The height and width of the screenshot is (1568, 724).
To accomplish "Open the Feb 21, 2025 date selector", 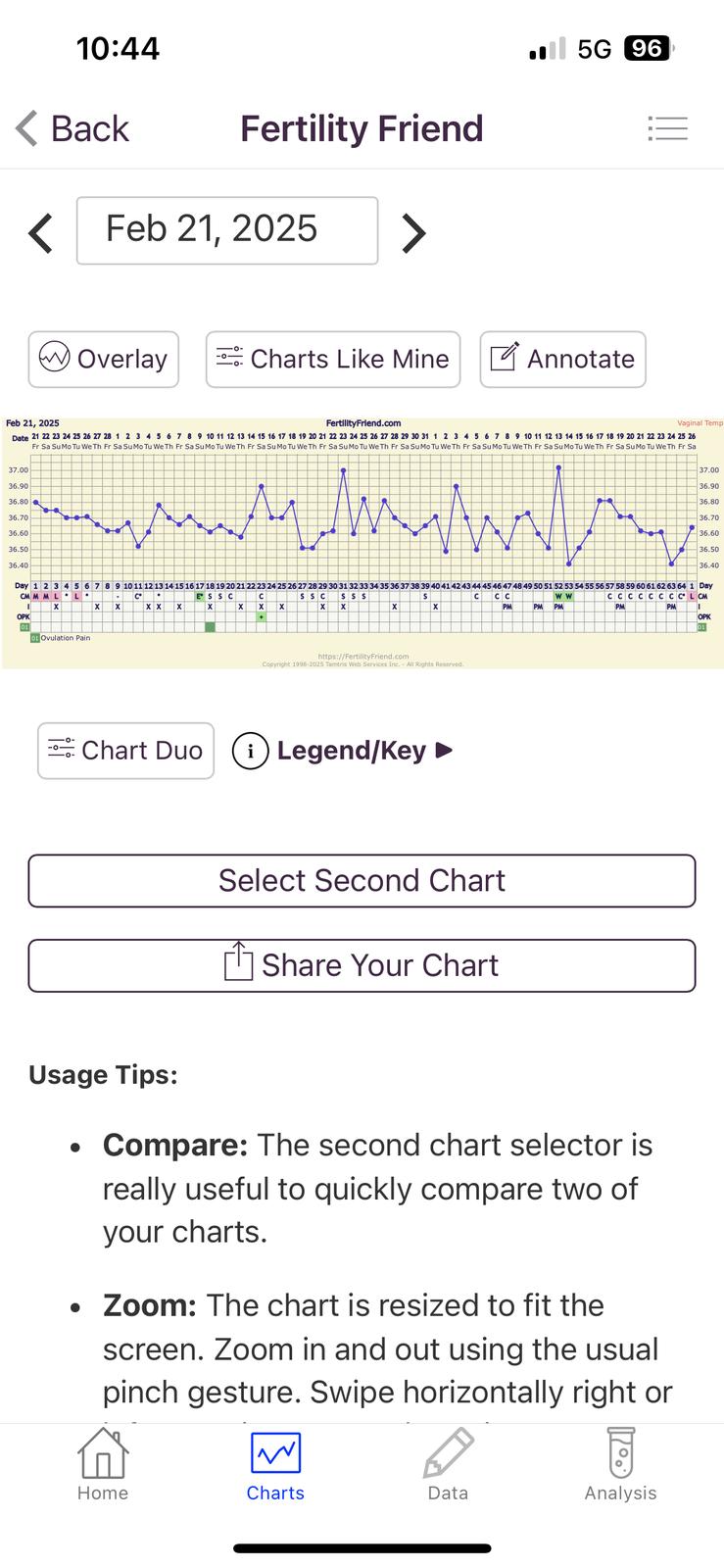I will (x=227, y=230).
